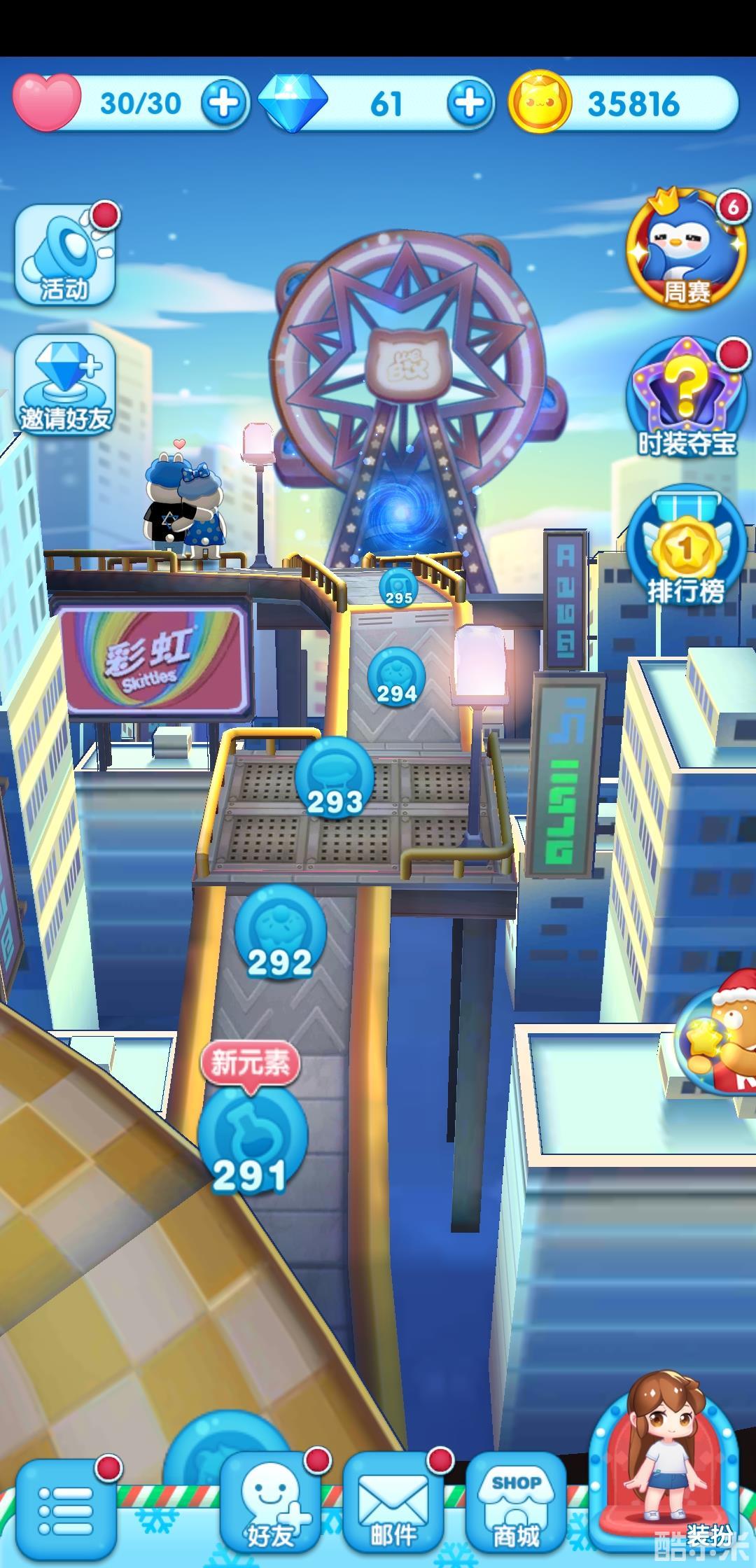
Task: Add more hearts with plus button
Action: [225, 104]
